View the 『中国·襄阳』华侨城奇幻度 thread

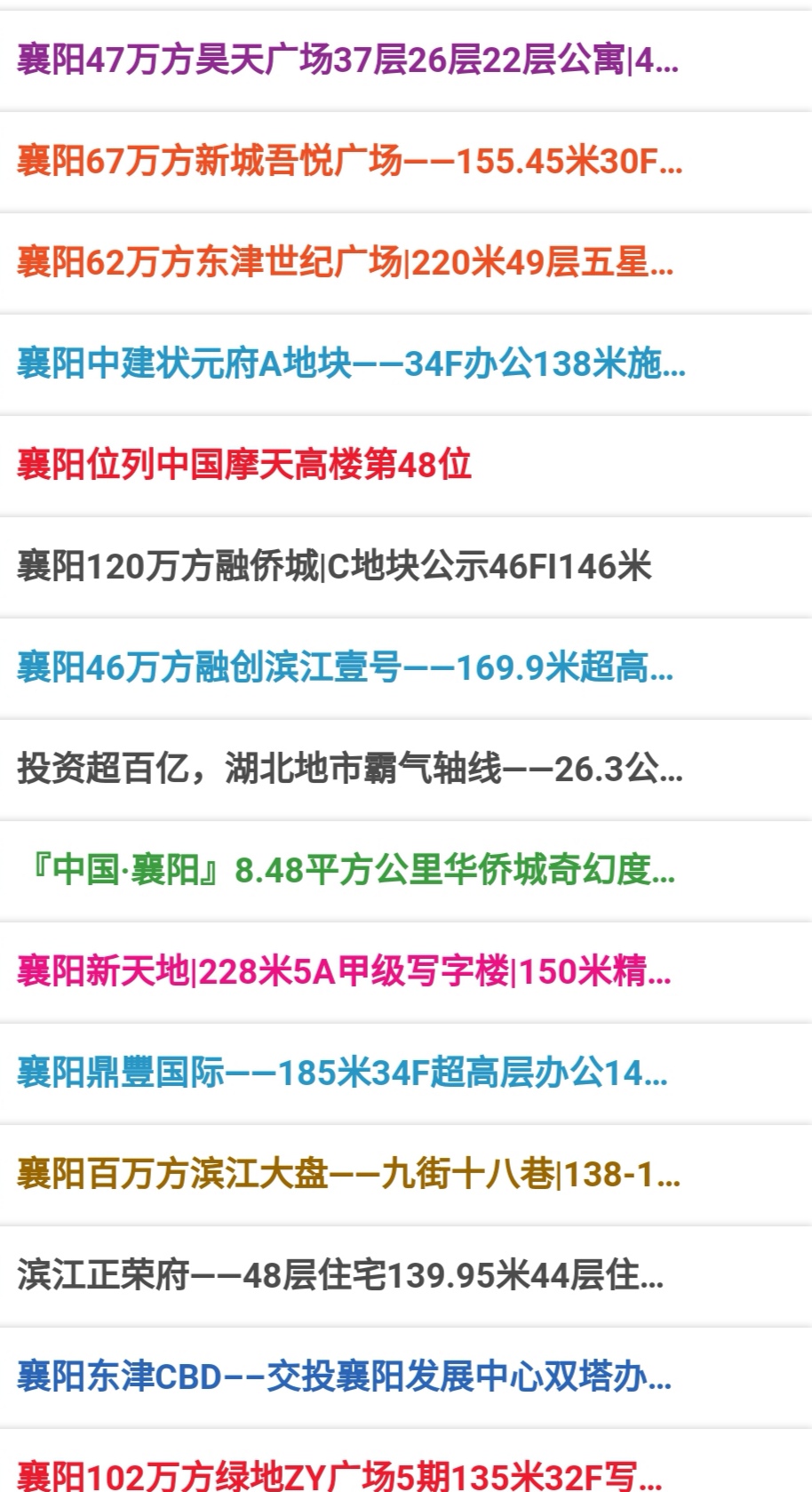tap(346, 870)
